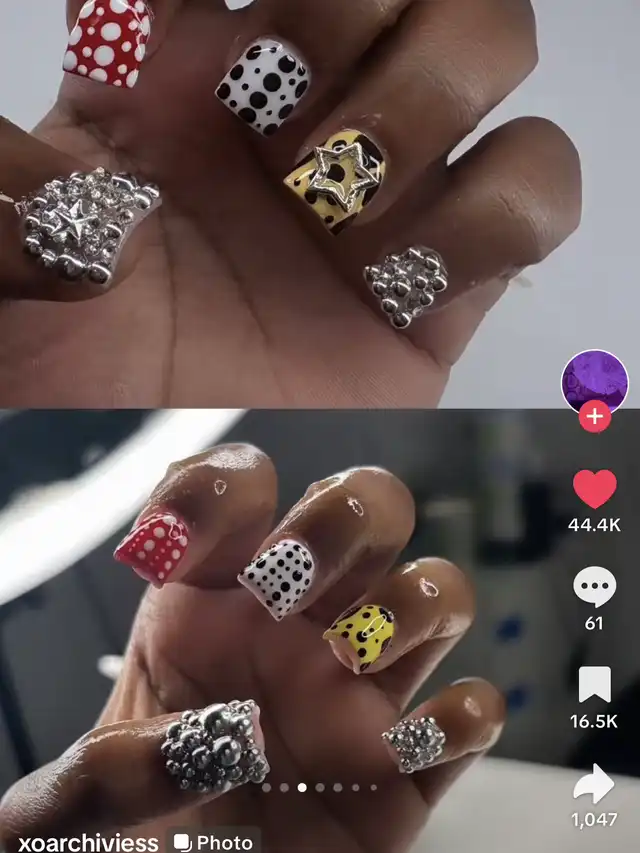Open the xoarchiviess profile username
Screen dimensions: 640x853
click(88, 842)
